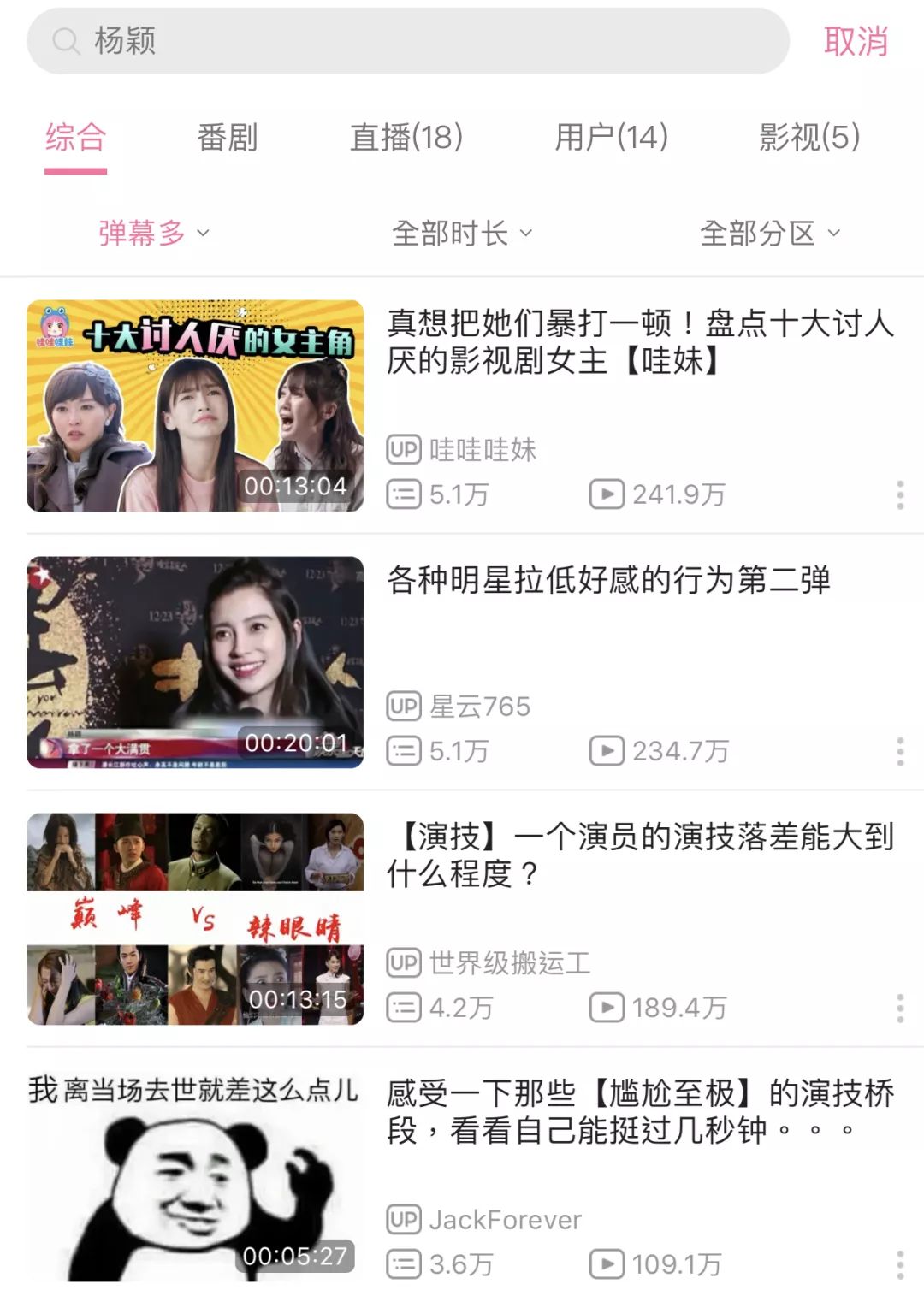Open more options for 哇哇哇妹's video
The height and width of the screenshot is (1290, 924).
[900, 495]
